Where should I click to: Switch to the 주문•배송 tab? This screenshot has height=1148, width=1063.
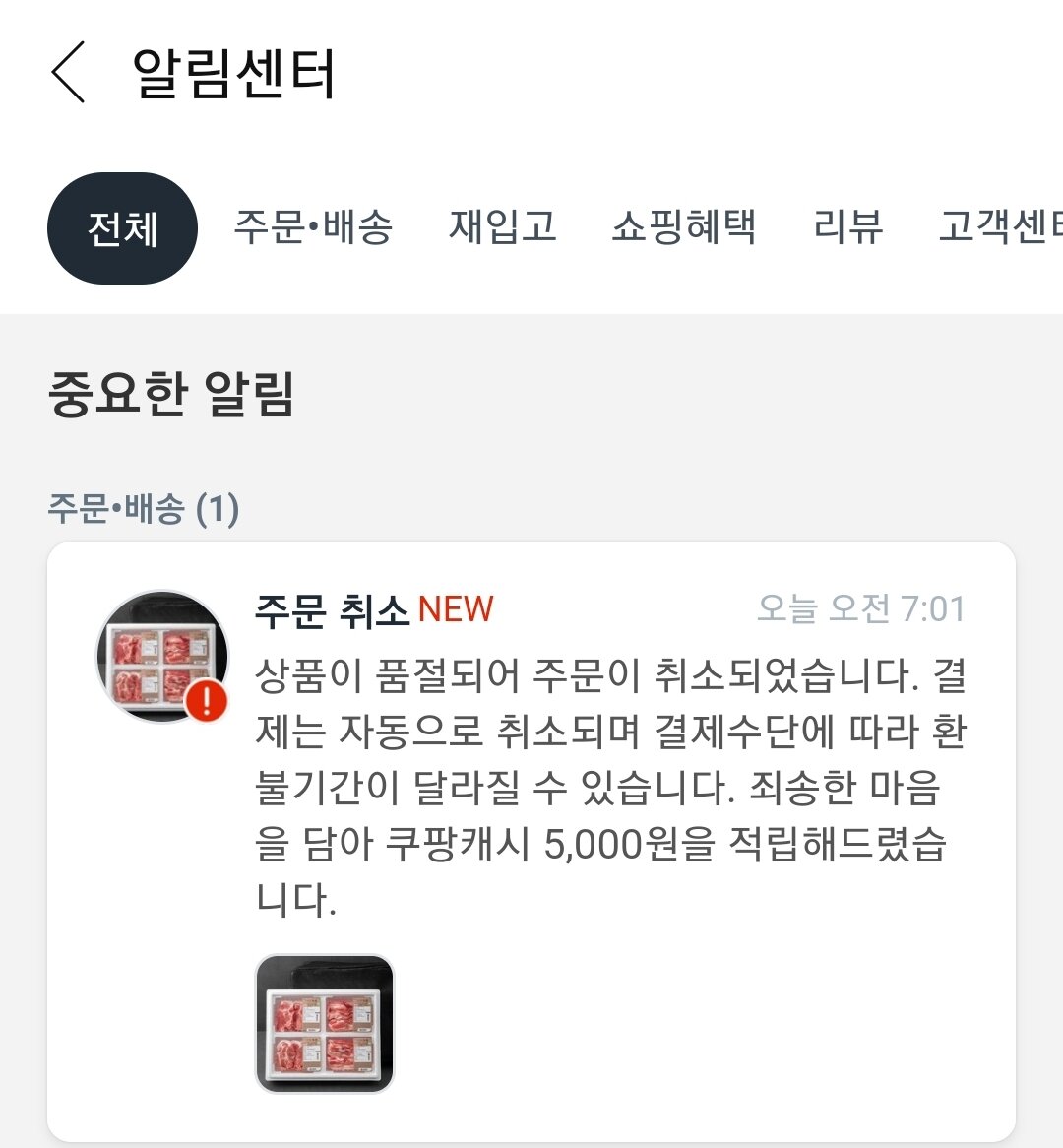pos(313,226)
